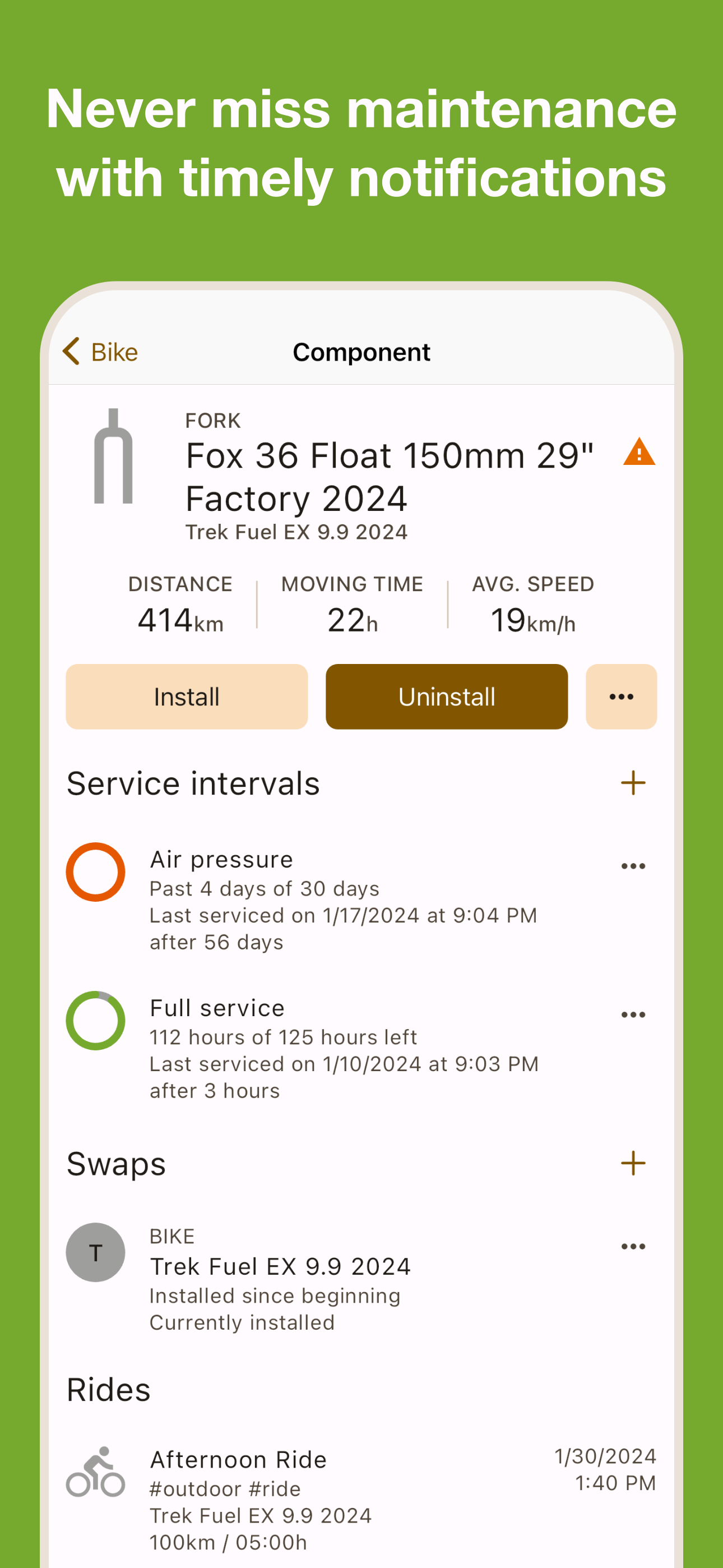Image resolution: width=723 pixels, height=1568 pixels.
Task: Click the Uninstall button
Action: tap(447, 697)
